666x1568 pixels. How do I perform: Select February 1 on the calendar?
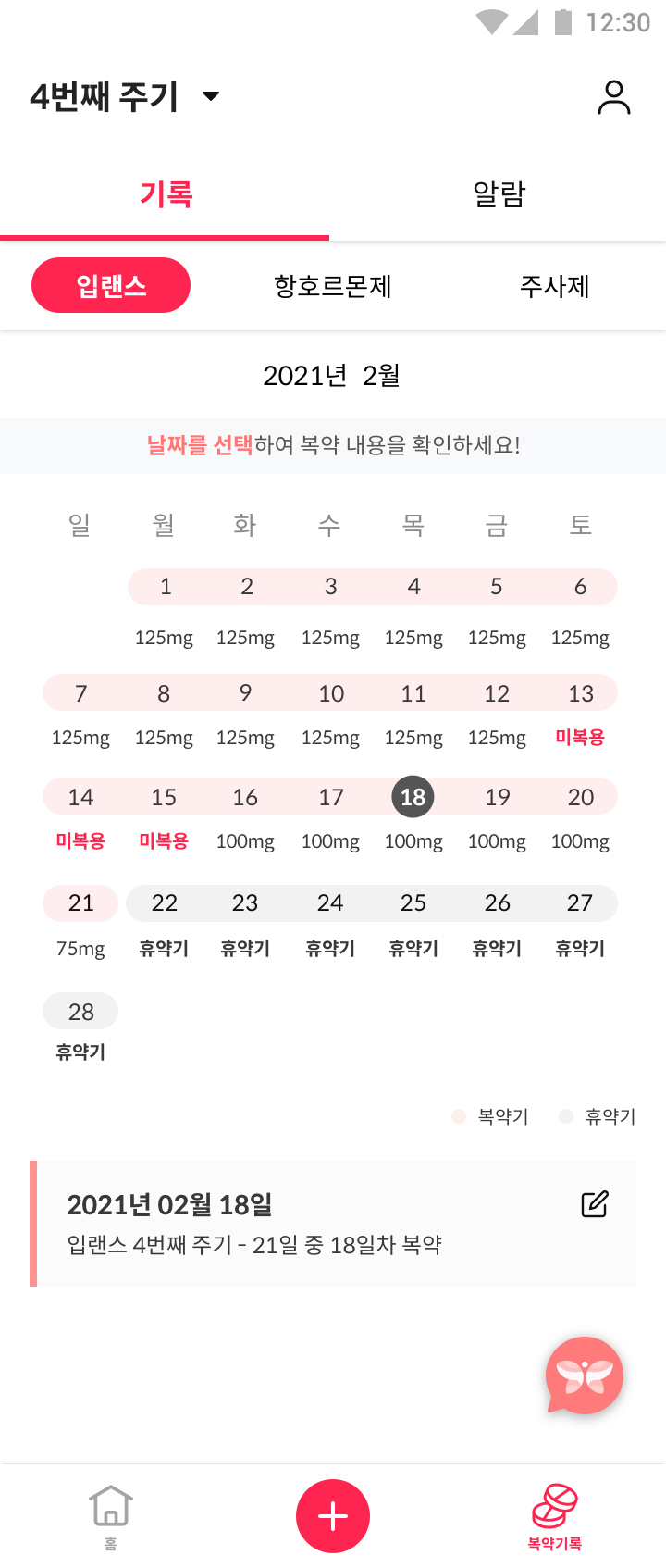point(166,587)
